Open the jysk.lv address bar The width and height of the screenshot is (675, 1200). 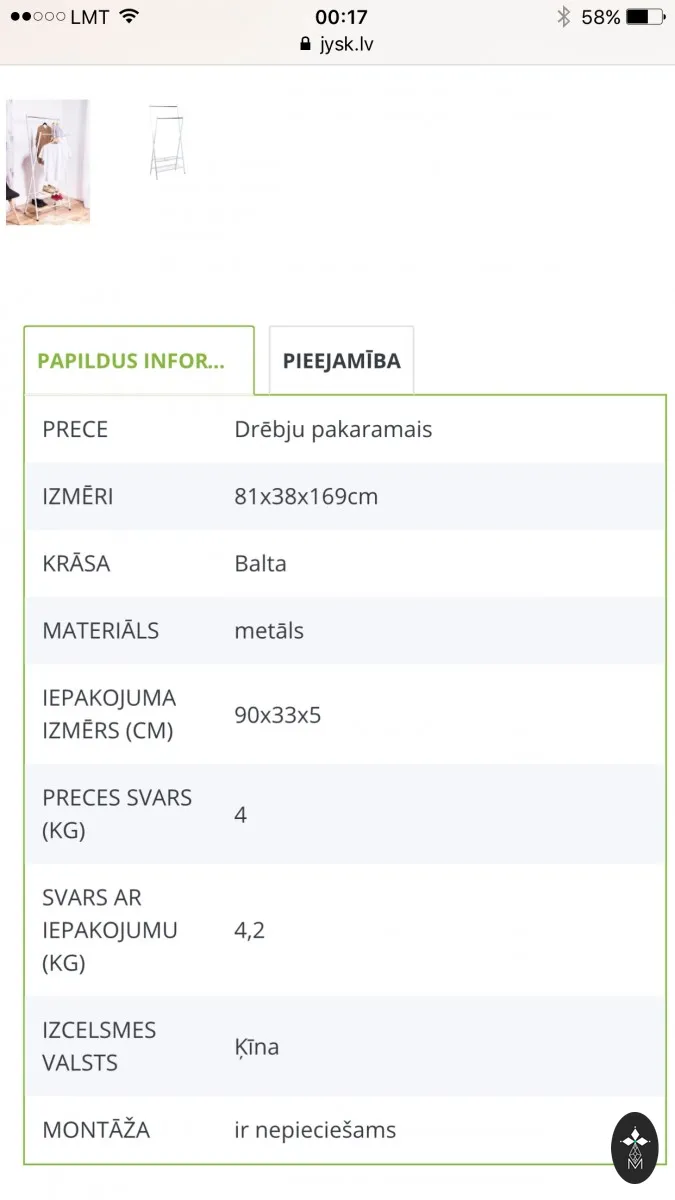coord(337,45)
